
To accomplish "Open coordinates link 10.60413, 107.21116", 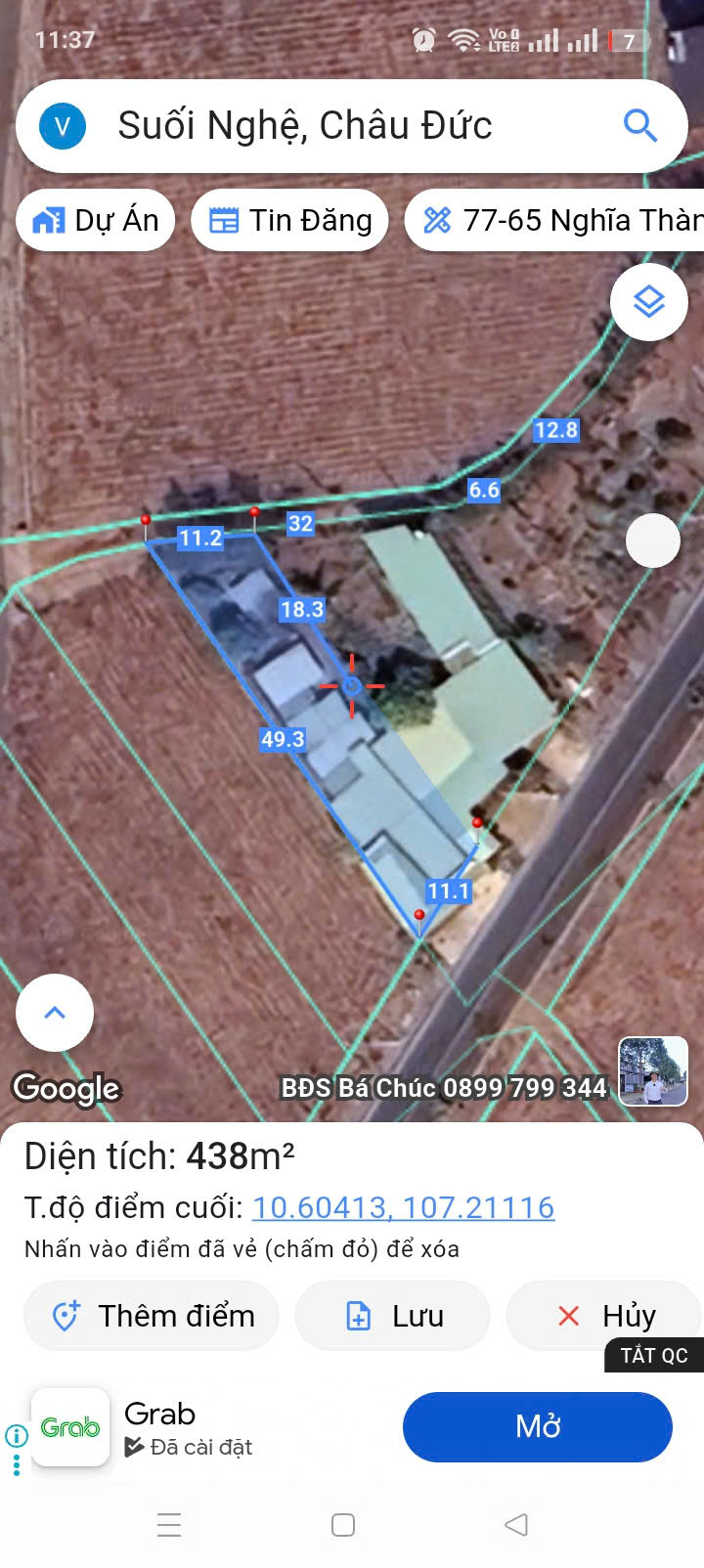I will [x=403, y=1208].
